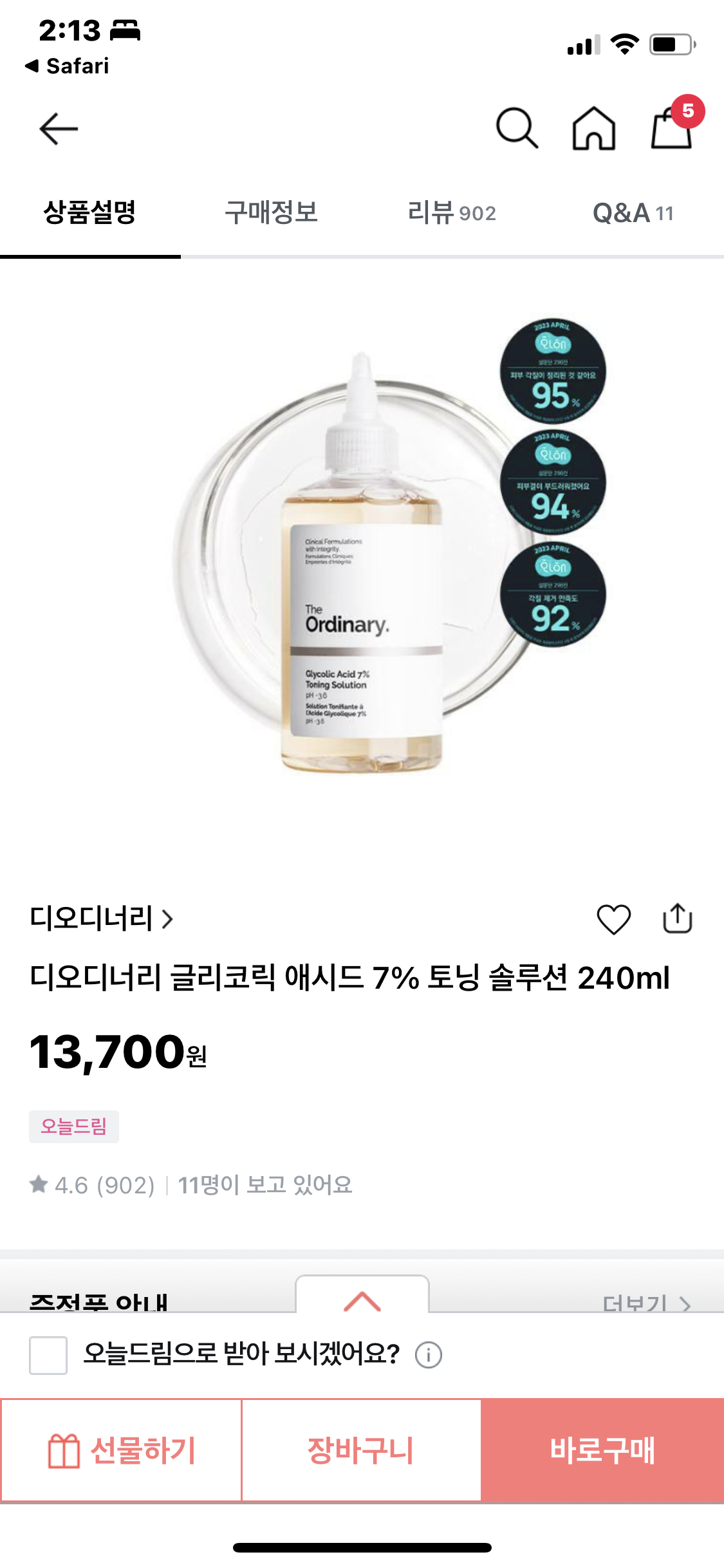Tick the 오늘드림 delivery checkbox

[x=48, y=1354]
